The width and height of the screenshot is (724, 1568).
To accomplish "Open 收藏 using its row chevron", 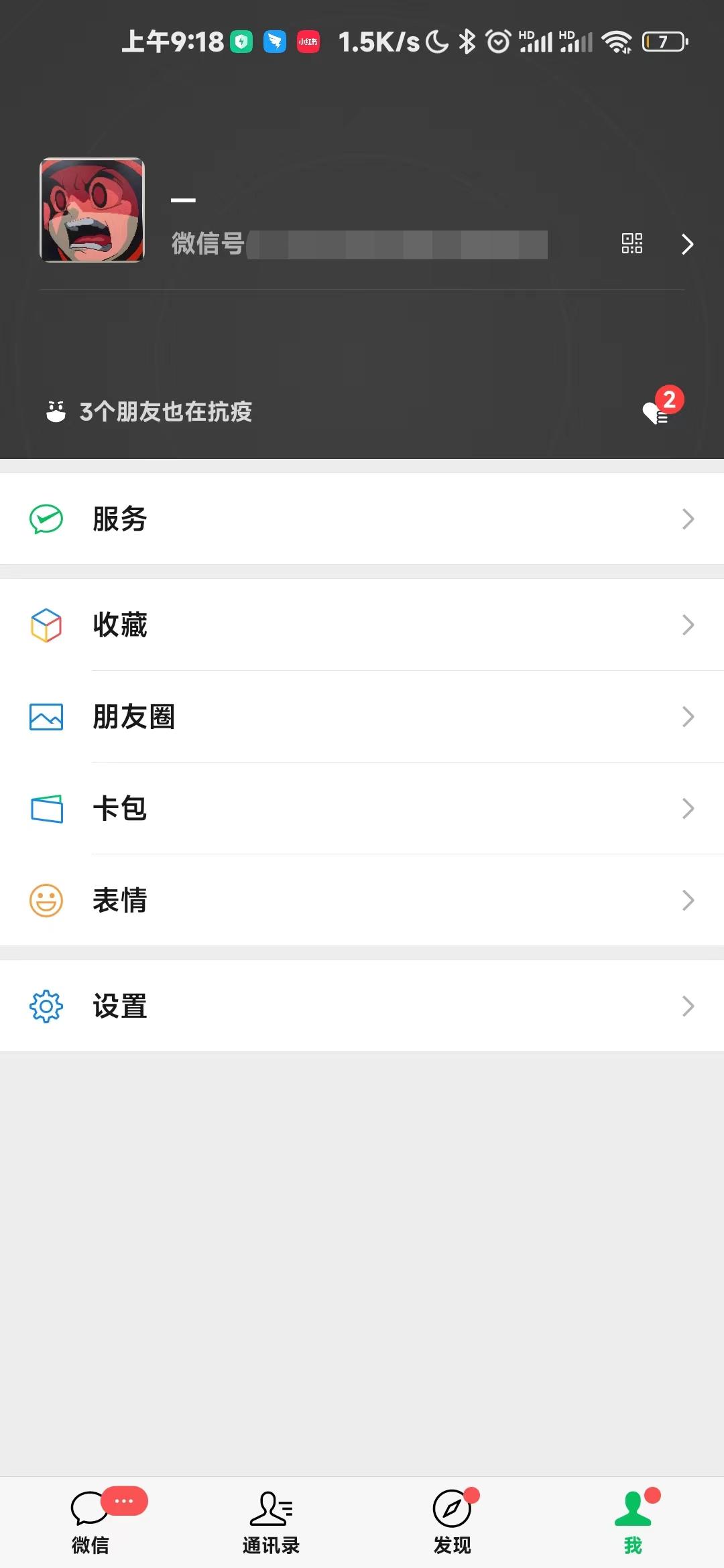I will tap(688, 625).
